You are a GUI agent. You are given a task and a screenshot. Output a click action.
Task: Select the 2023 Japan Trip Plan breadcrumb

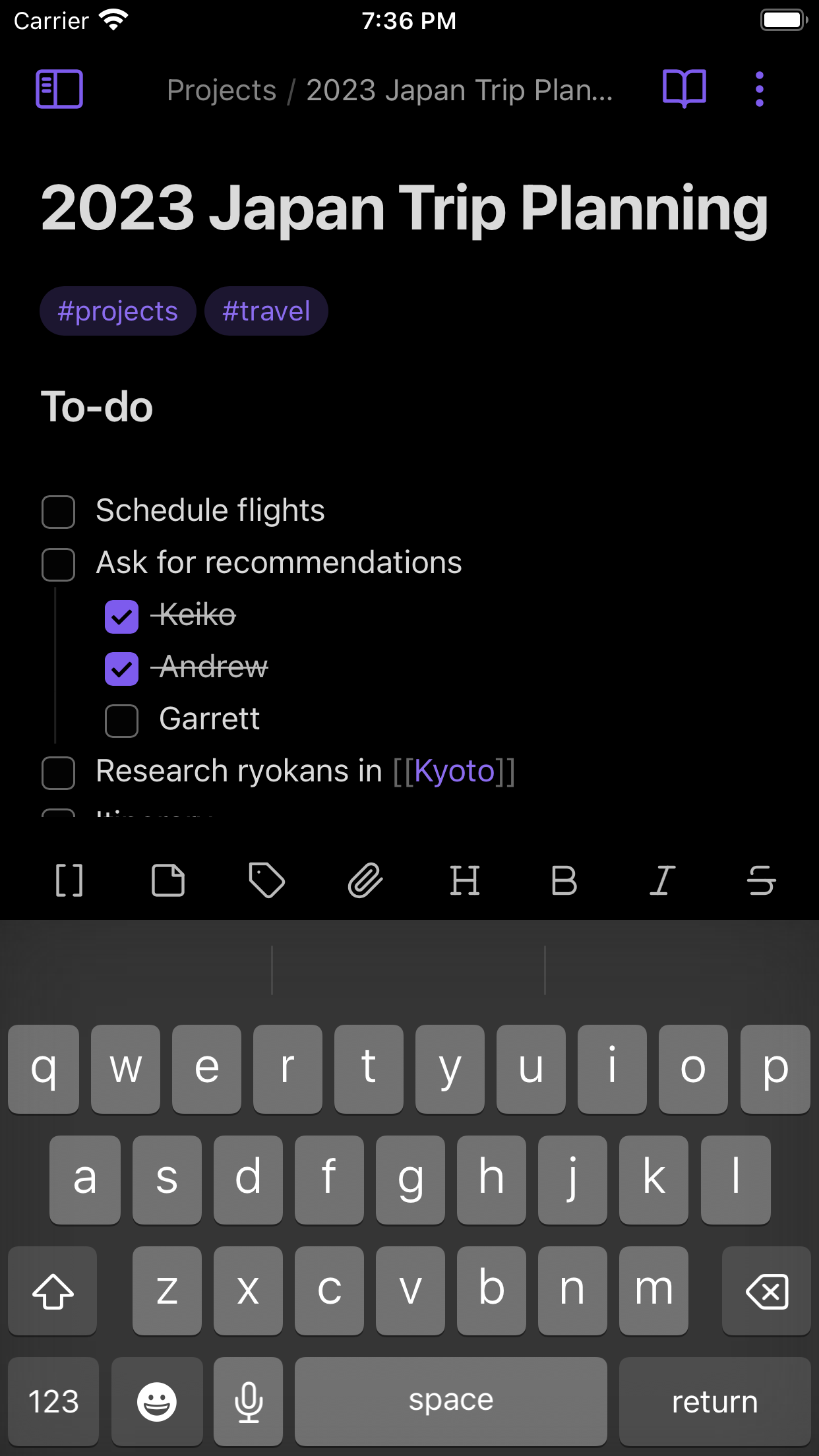[x=458, y=90]
